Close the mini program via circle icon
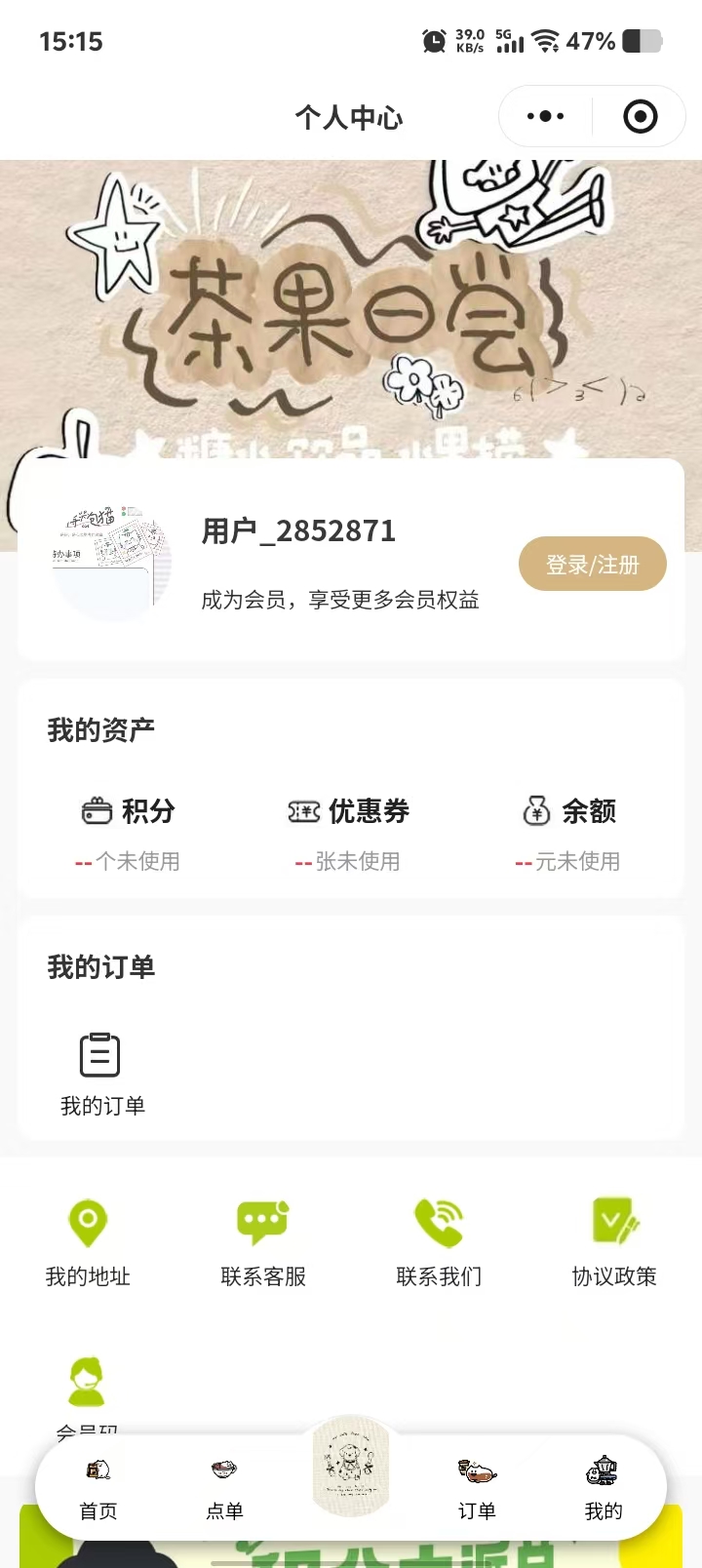Screen dimensions: 702x1568 (x=640, y=117)
